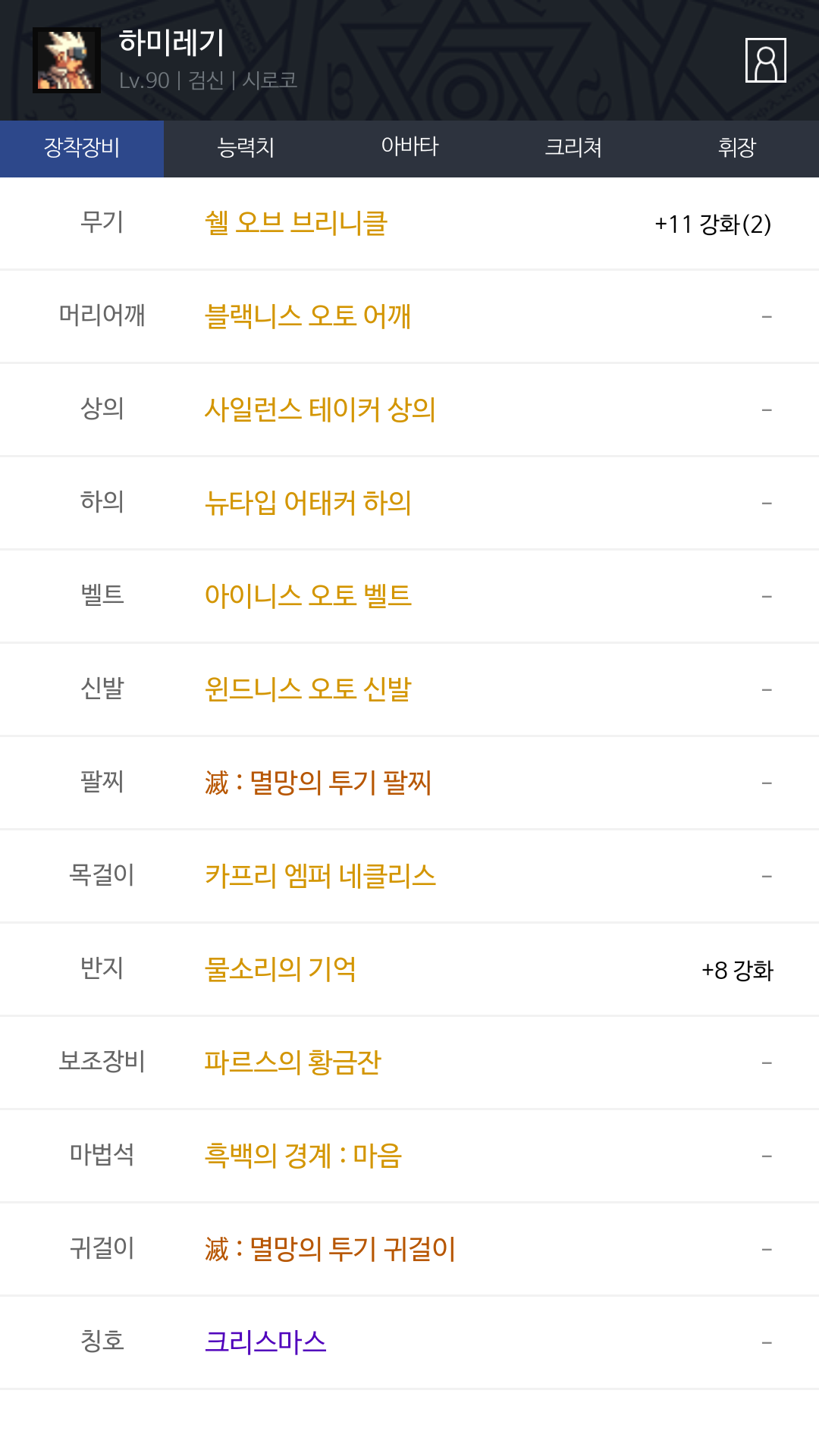Viewport: 819px width, 1456px height.
Task: Open 사일런스 테이커 상의 item
Action: pyautogui.click(x=320, y=409)
